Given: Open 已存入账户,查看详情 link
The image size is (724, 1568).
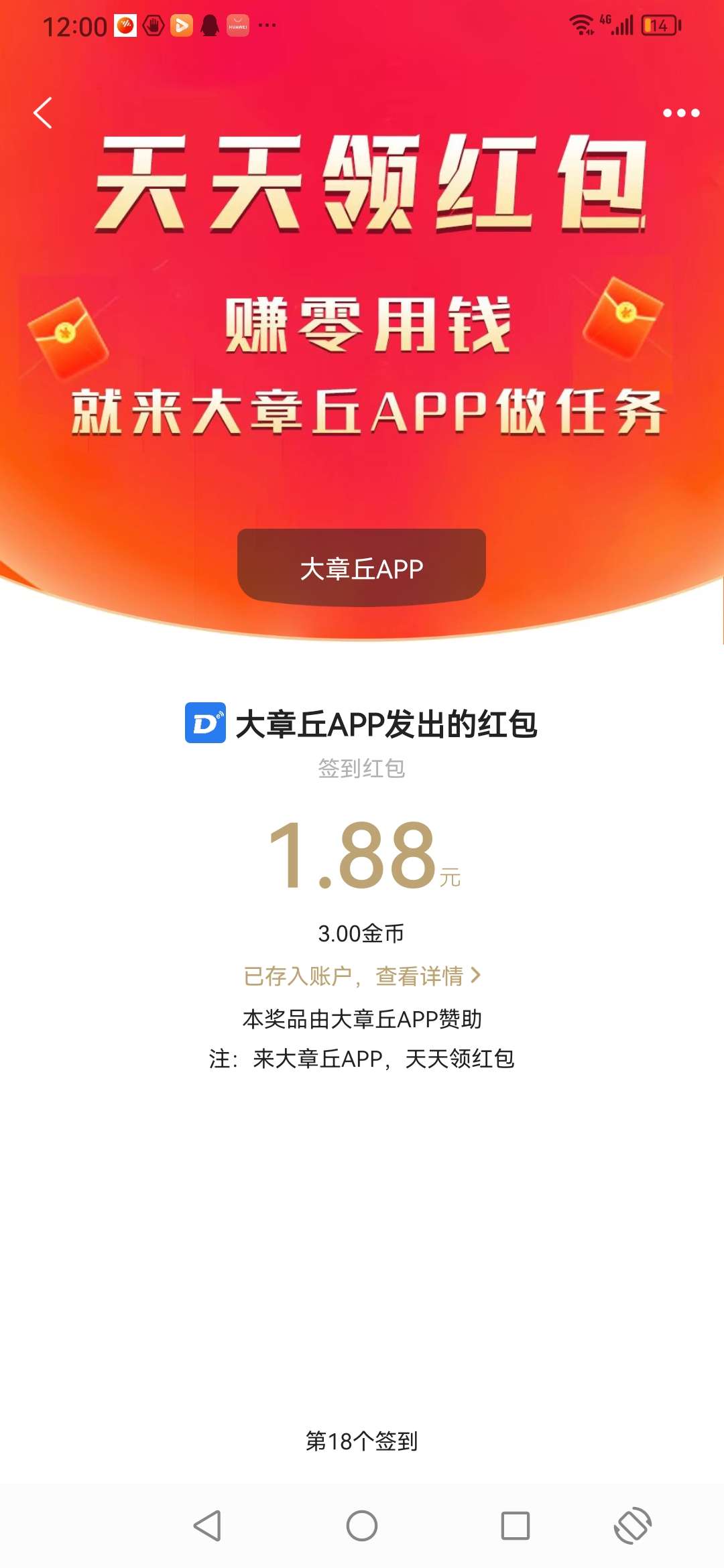Looking at the screenshot, I should (361, 976).
